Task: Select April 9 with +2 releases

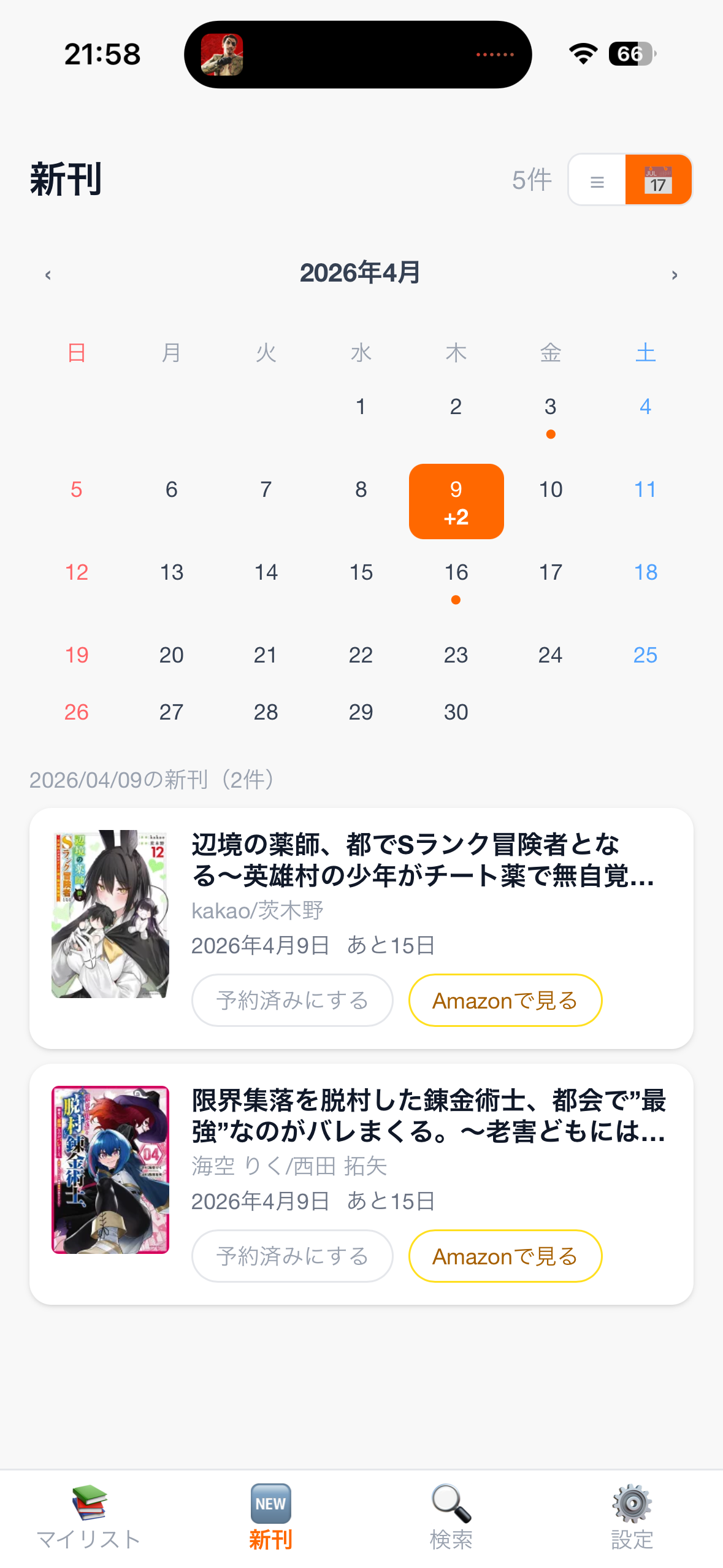Action: 456,502
